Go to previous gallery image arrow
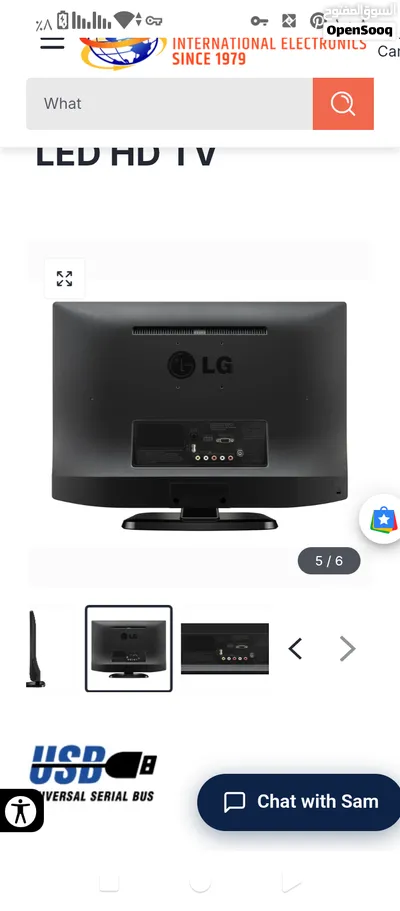This screenshot has width=400, height=911. pyautogui.click(x=295, y=648)
